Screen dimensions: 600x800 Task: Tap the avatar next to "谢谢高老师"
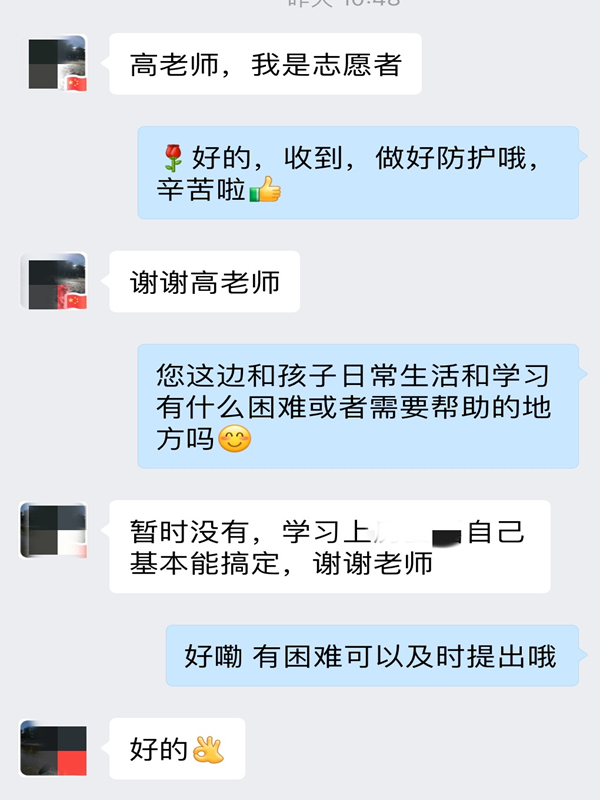point(58,282)
